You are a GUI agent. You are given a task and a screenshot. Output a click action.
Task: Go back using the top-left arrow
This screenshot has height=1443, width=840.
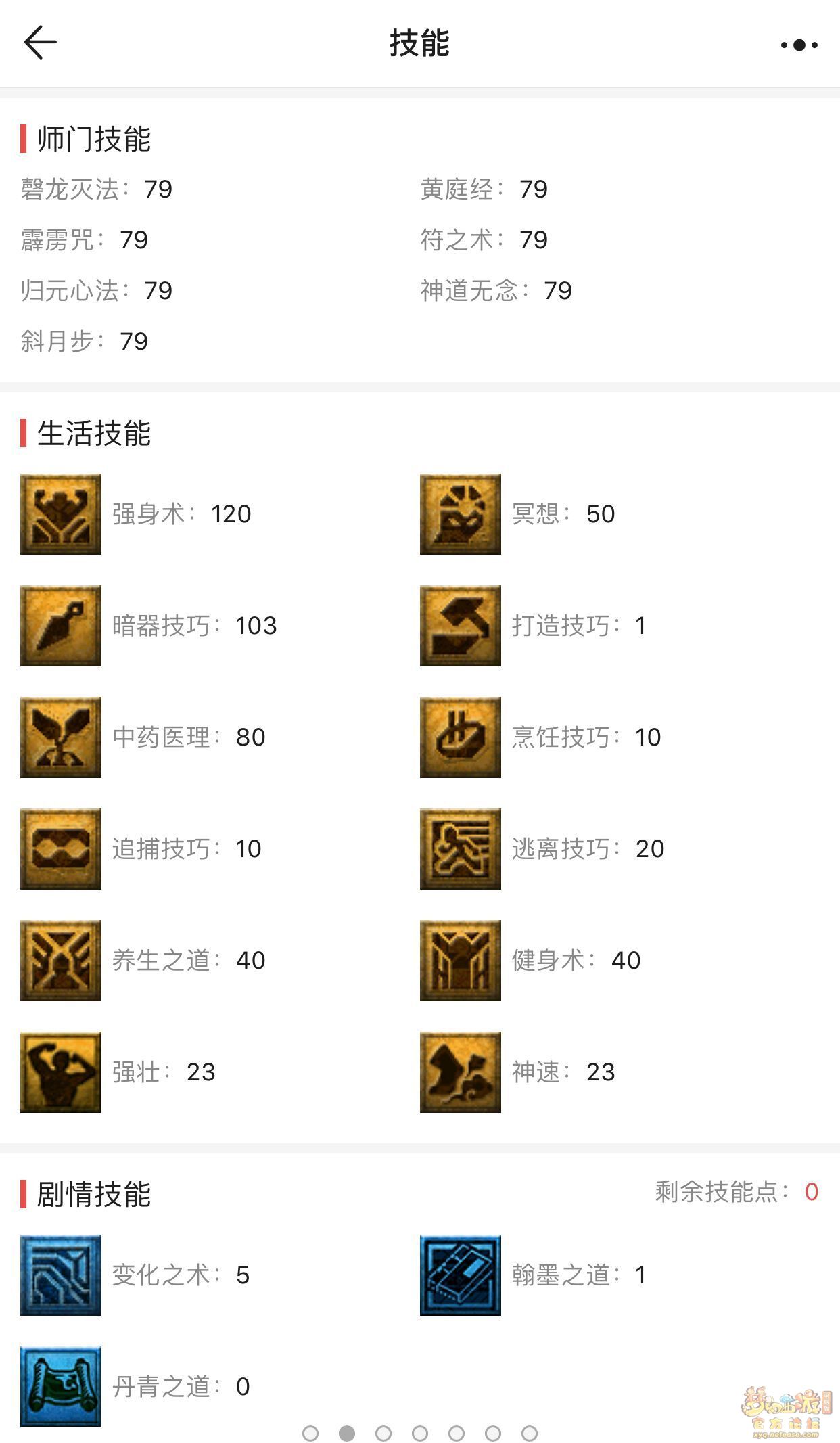pos(40,43)
